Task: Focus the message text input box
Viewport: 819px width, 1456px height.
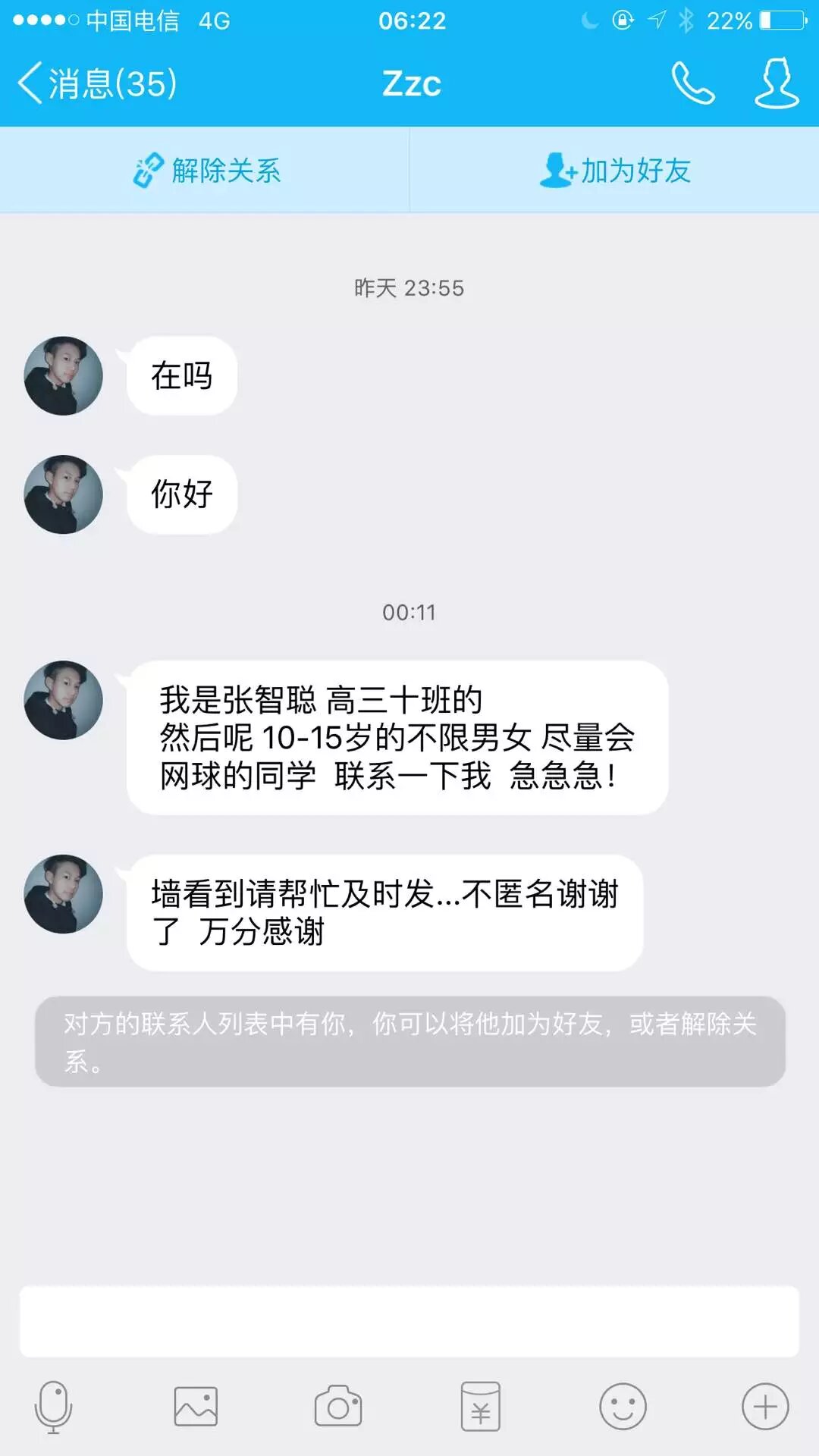Action: [409, 1321]
